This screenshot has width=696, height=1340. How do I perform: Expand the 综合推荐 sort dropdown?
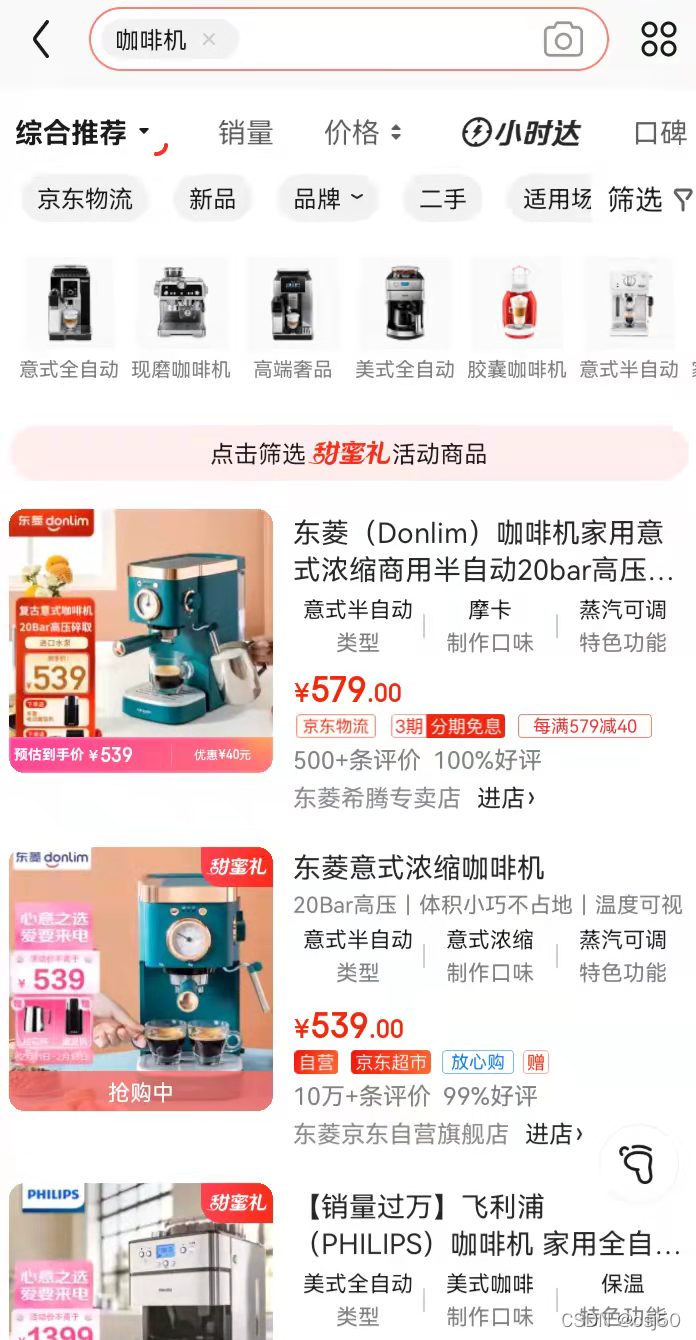coord(83,132)
